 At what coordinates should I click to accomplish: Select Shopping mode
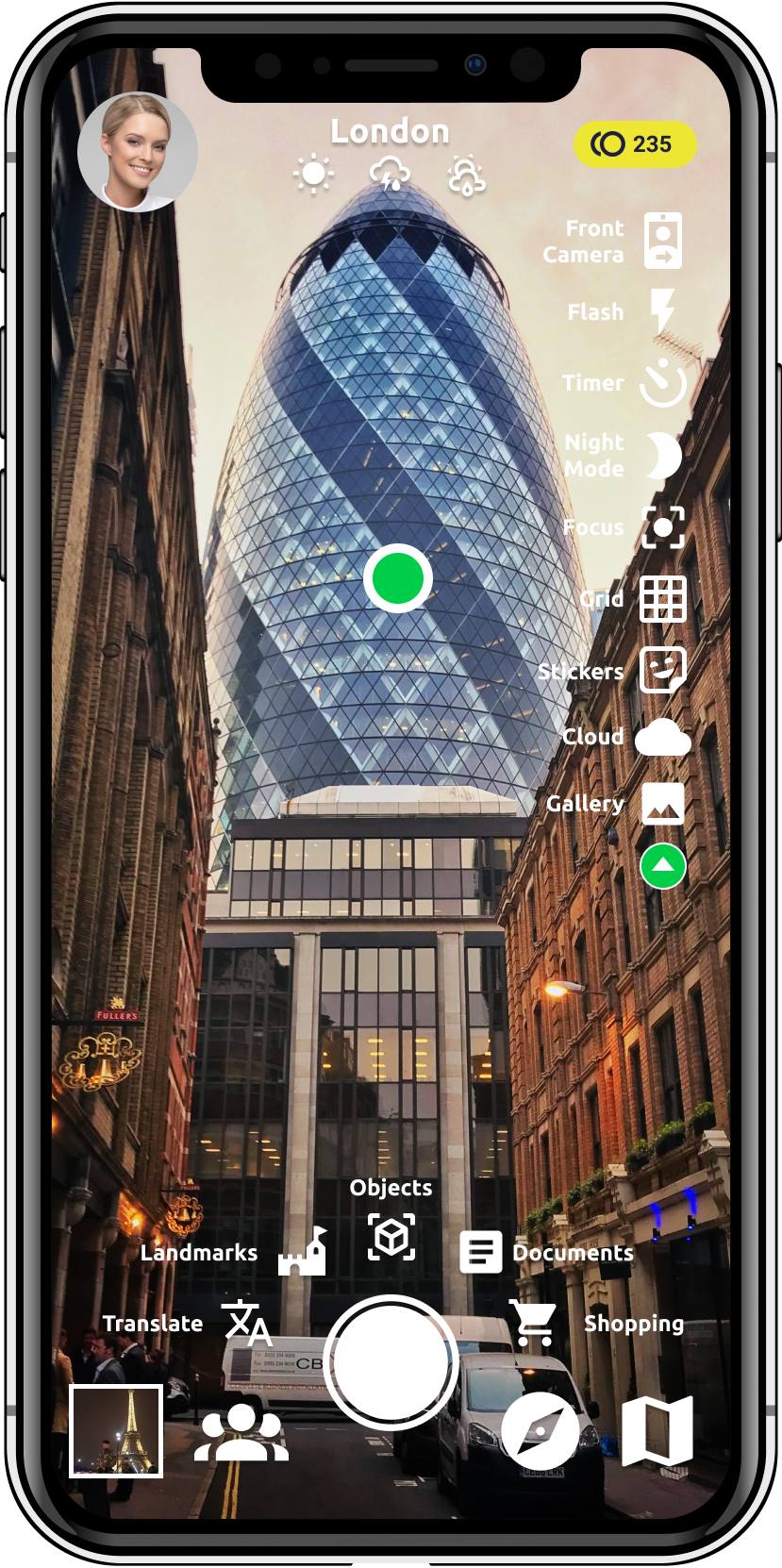tap(534, 1323)
